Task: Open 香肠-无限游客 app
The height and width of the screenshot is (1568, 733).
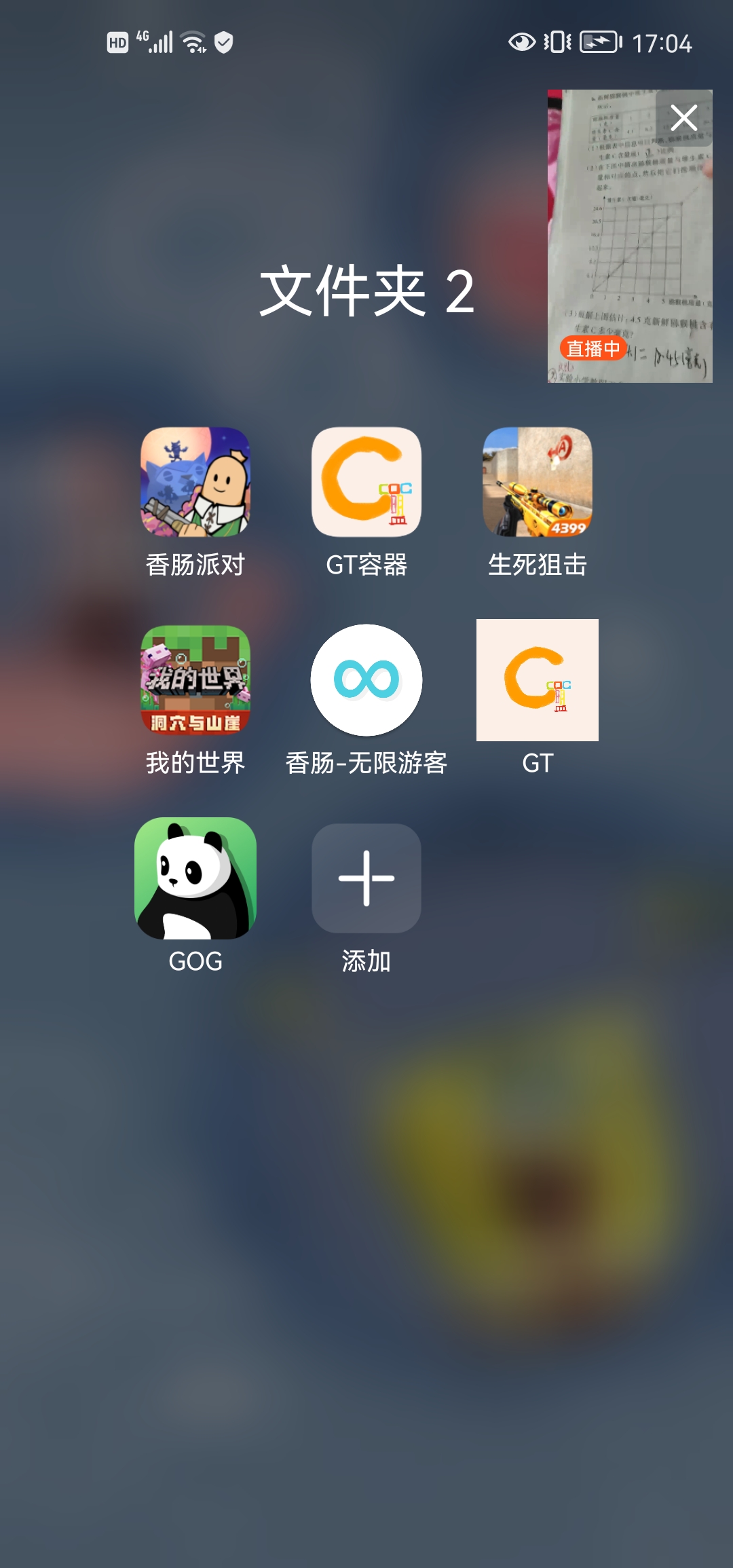Action: (366, 680)
